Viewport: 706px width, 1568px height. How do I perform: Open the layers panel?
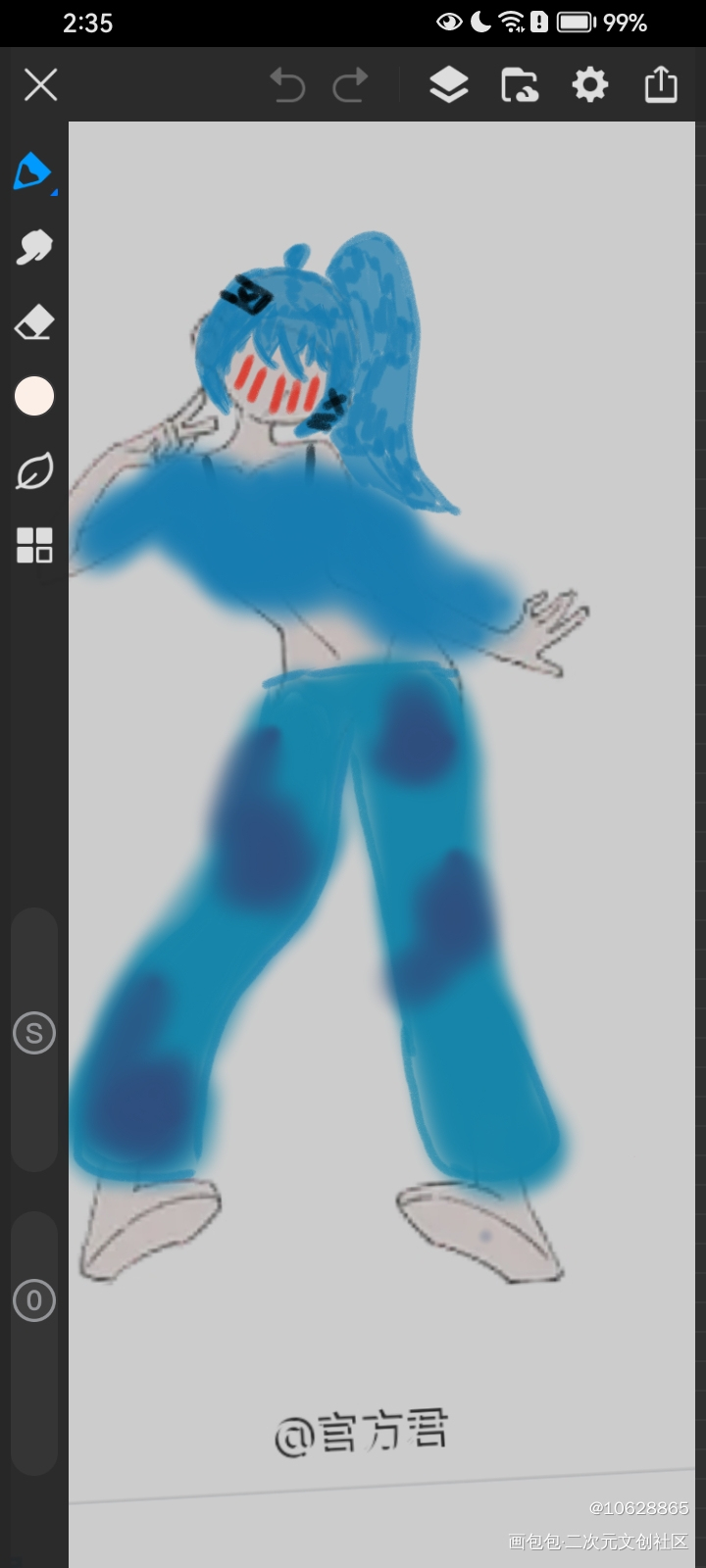[x=448, y=85]
